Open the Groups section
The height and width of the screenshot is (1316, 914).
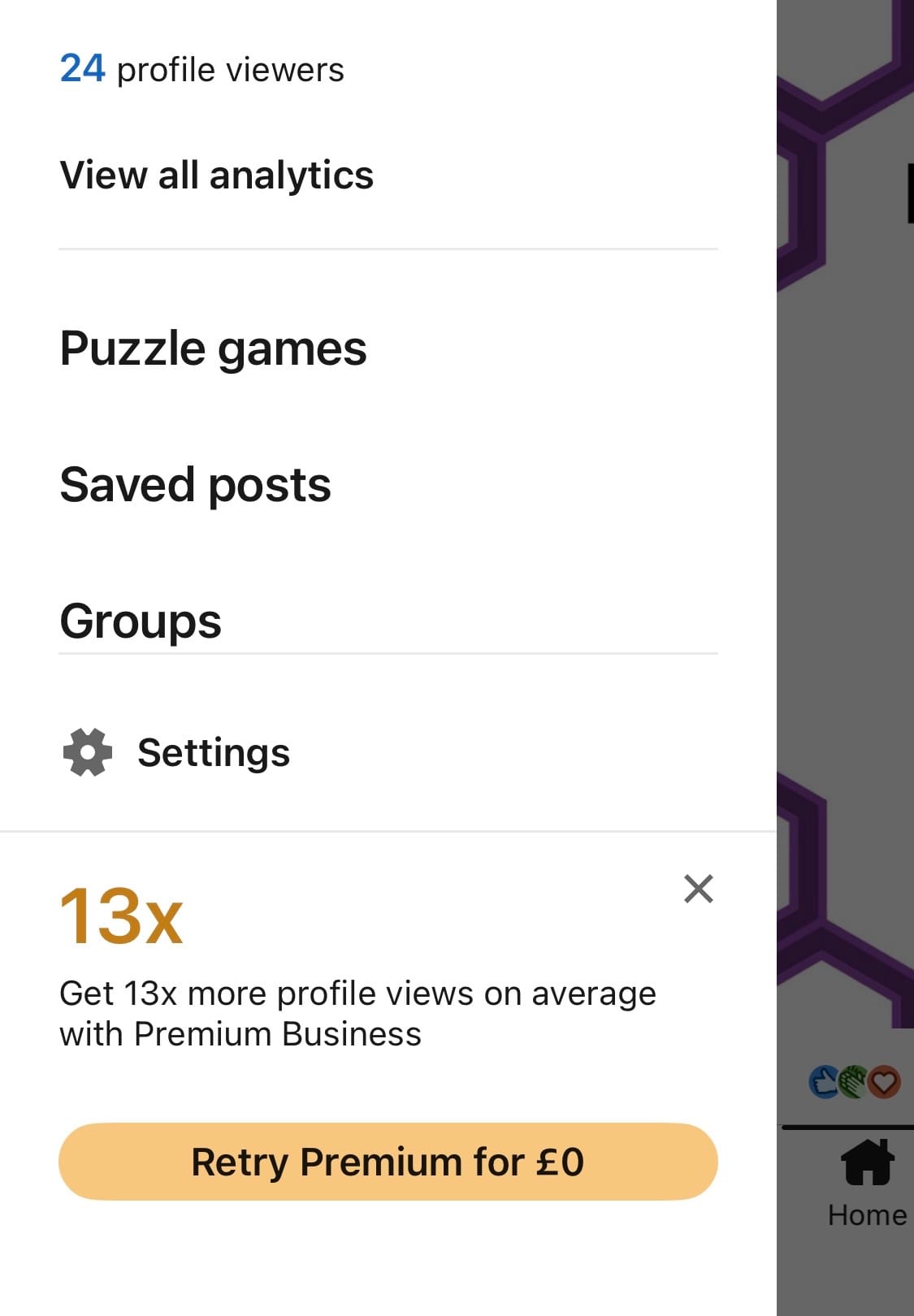[140, 621]
